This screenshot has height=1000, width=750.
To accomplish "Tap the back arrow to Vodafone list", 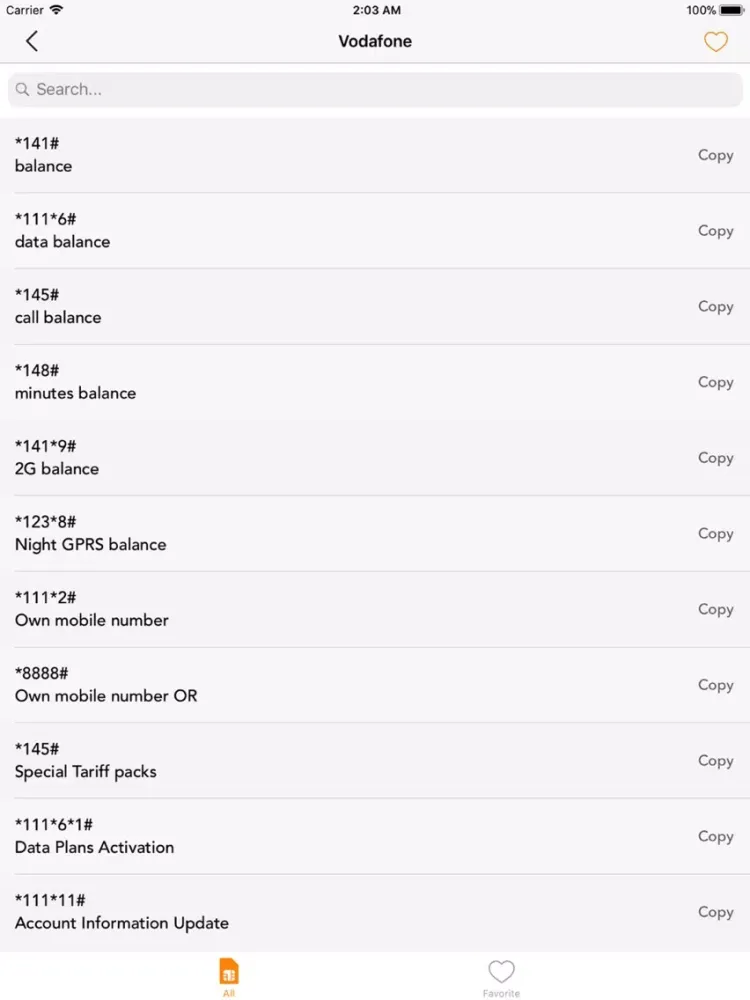I will [31, 41].
